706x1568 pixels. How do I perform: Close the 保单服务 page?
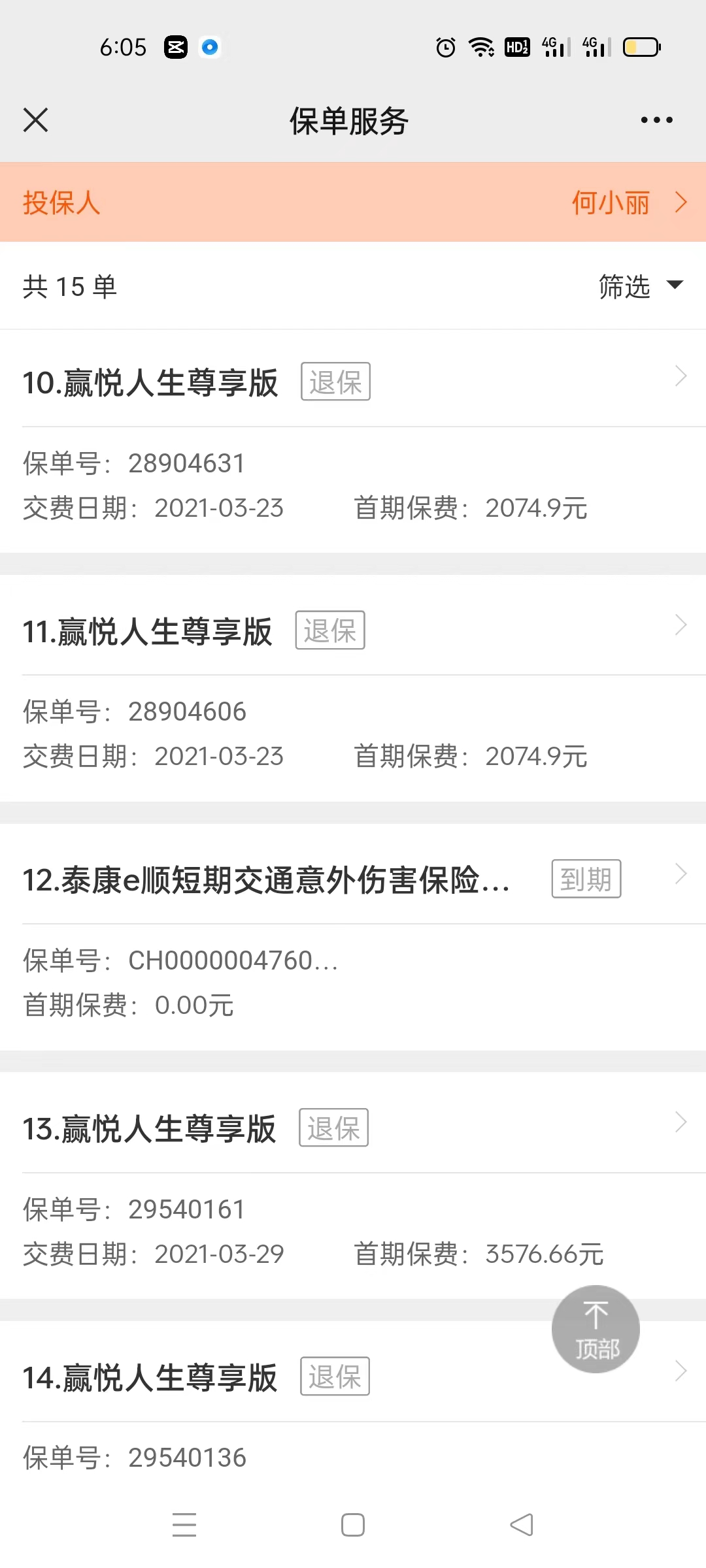click(36, 120)
